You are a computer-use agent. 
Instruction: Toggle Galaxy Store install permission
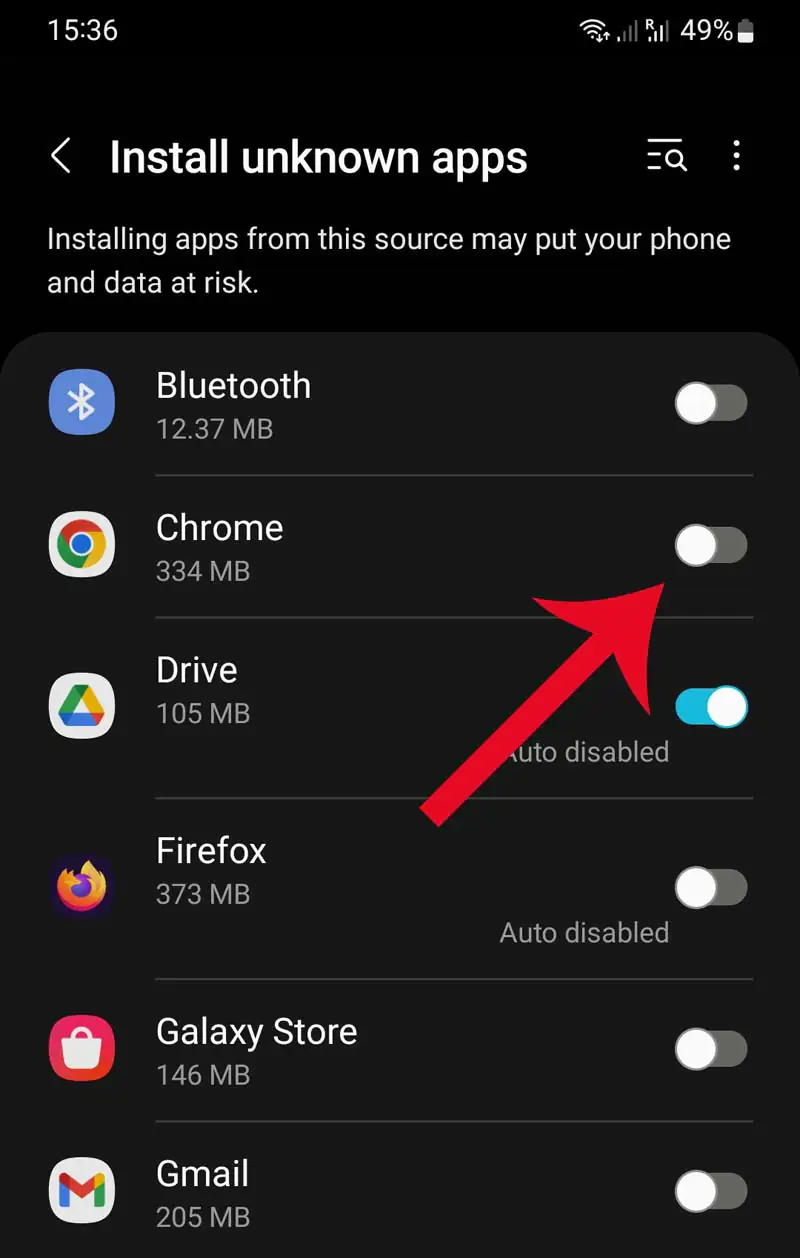tap(711, 1050)
